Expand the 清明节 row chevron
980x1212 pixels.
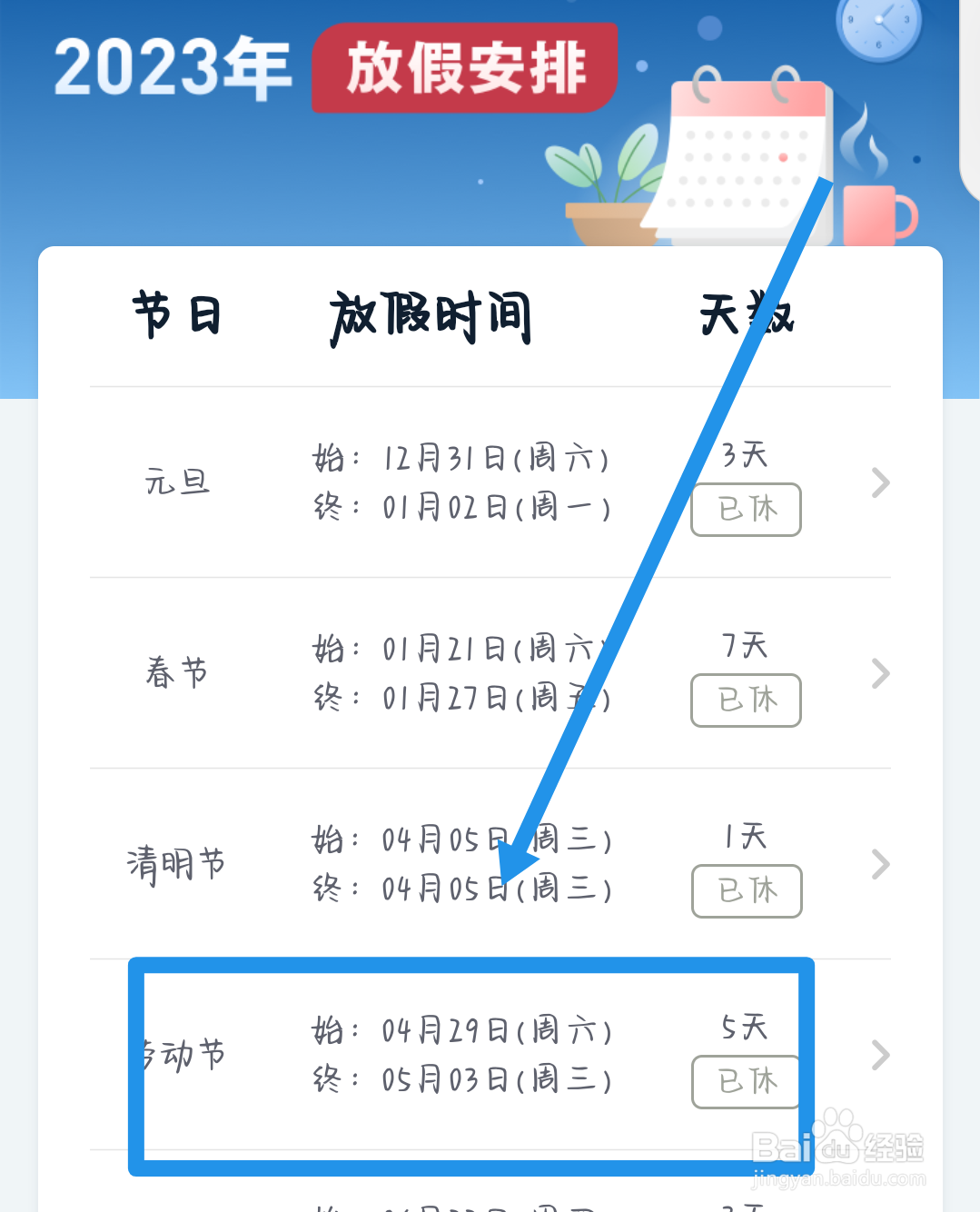click(878, 864)
